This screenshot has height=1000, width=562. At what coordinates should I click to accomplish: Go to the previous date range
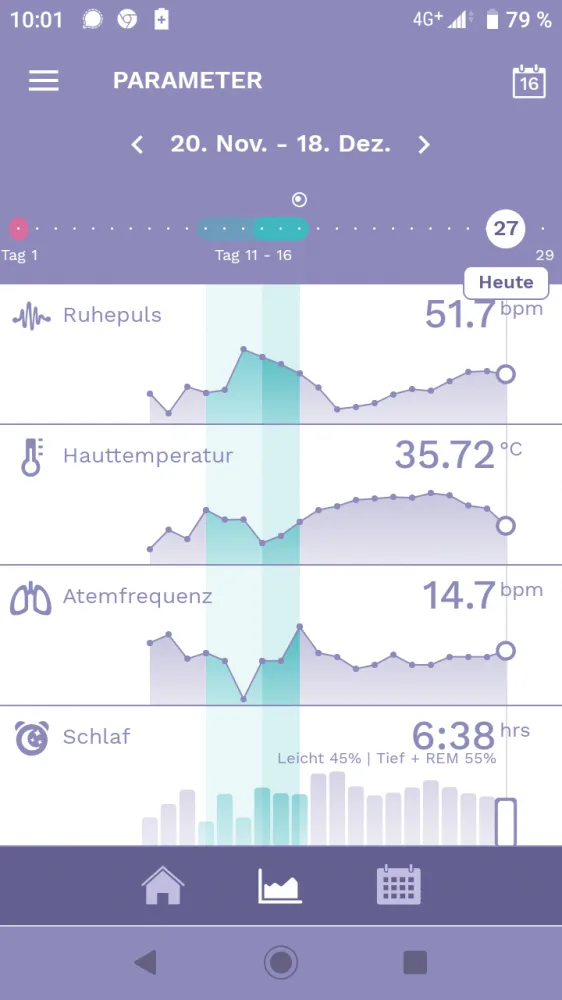coord(137,145)
